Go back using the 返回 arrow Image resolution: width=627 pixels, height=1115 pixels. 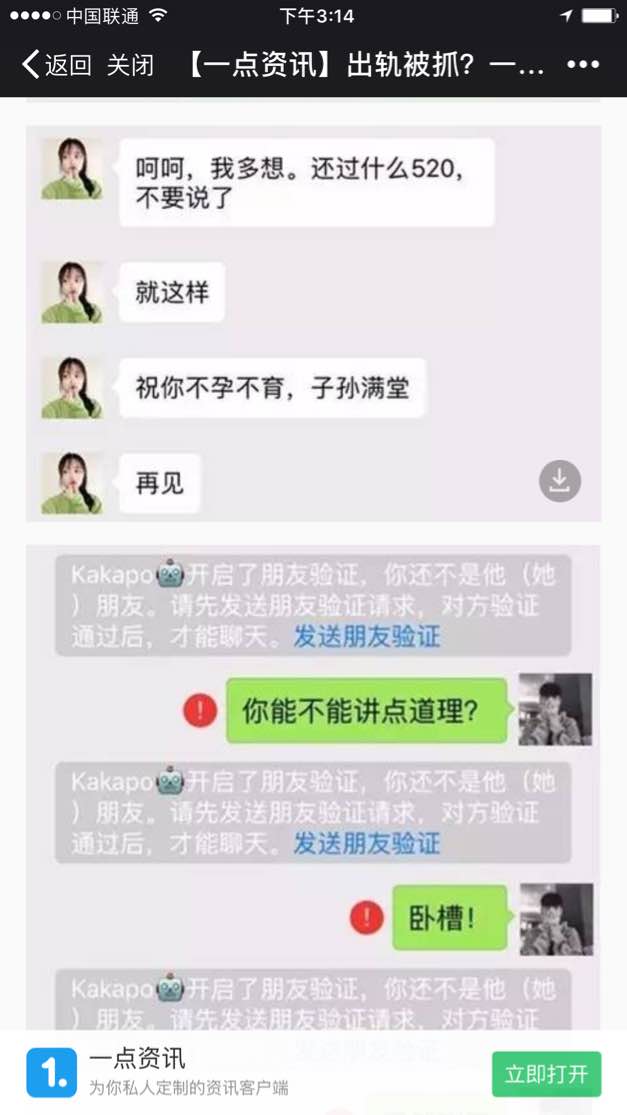[56, 66]
